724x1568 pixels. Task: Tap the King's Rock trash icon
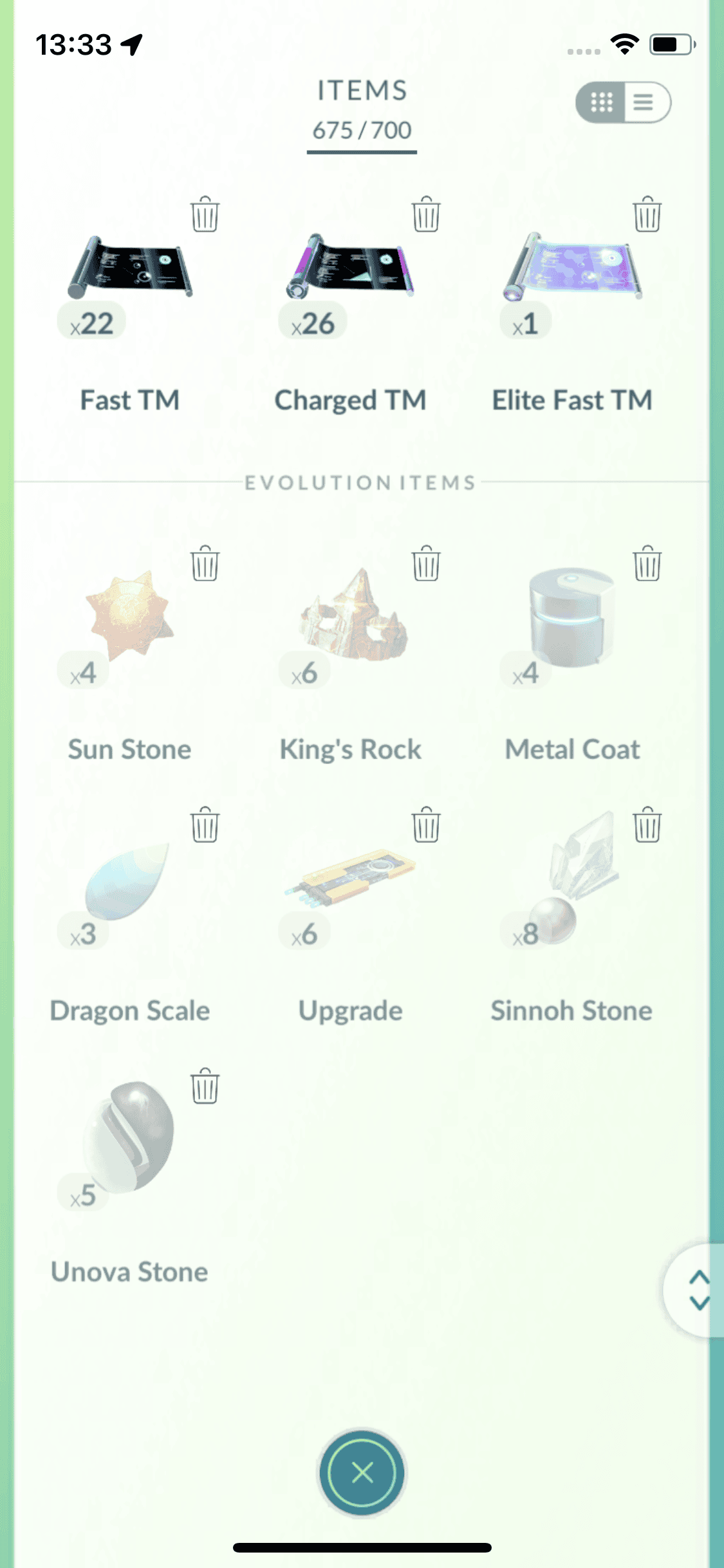426,564
